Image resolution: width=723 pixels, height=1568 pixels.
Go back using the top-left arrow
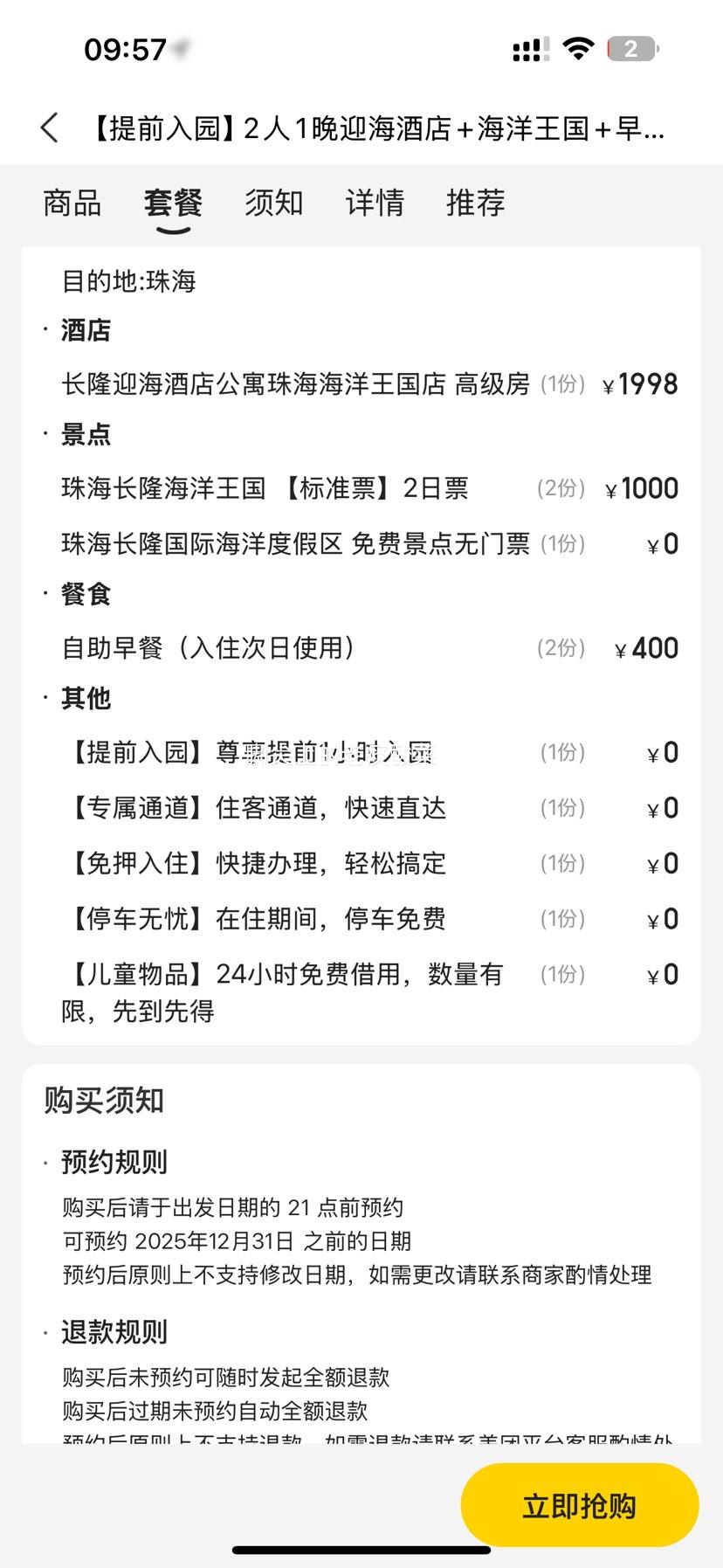pyautogui.click(x=50, y=128)
